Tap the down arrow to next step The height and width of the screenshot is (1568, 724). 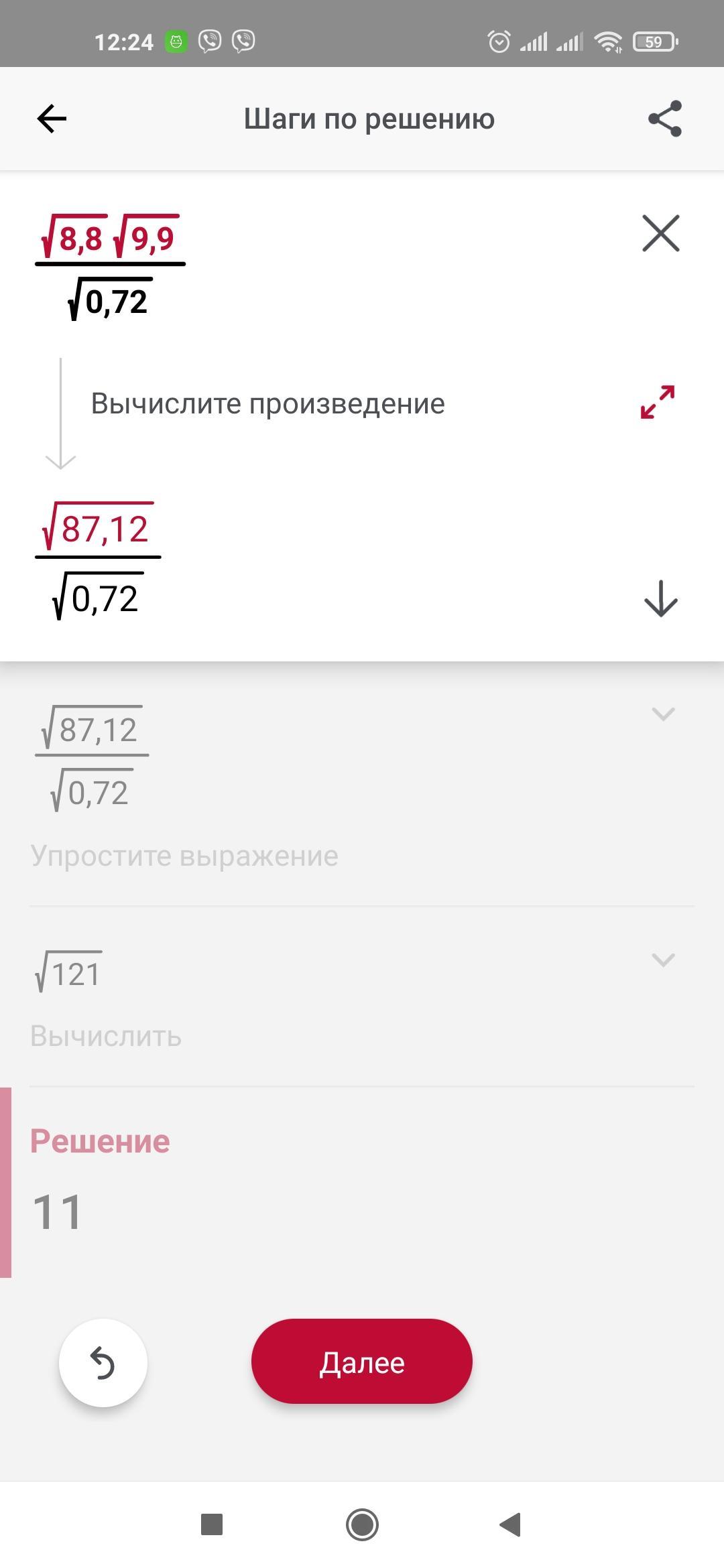(x=661, y=598)
